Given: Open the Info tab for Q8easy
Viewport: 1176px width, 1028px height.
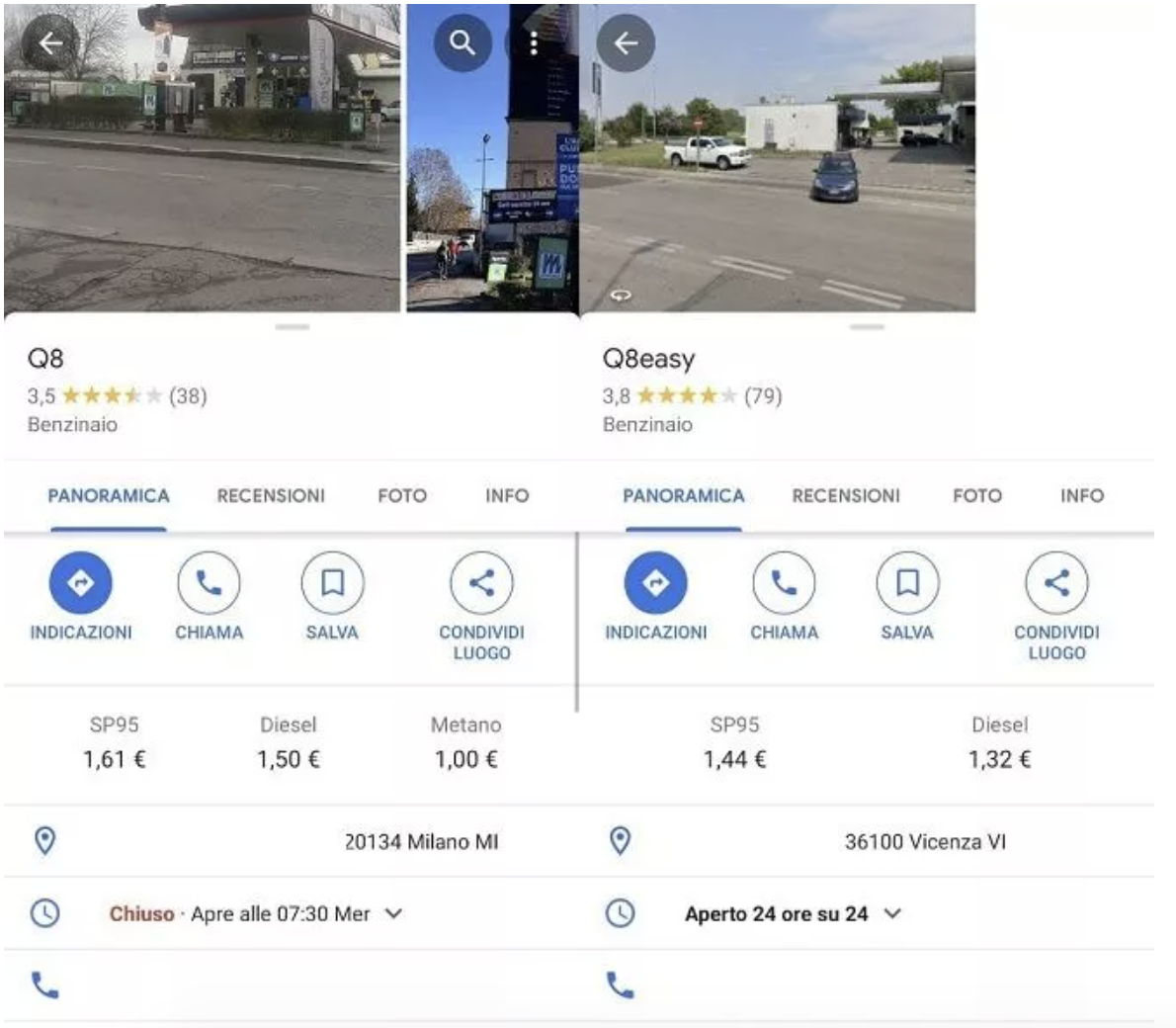Looking at the screenshot, I should (1082, 496).
